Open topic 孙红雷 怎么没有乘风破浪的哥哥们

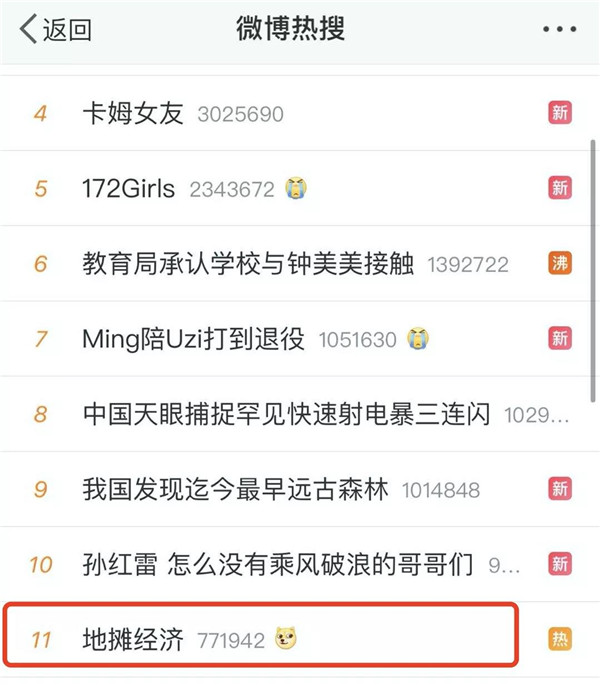(278, 564)
